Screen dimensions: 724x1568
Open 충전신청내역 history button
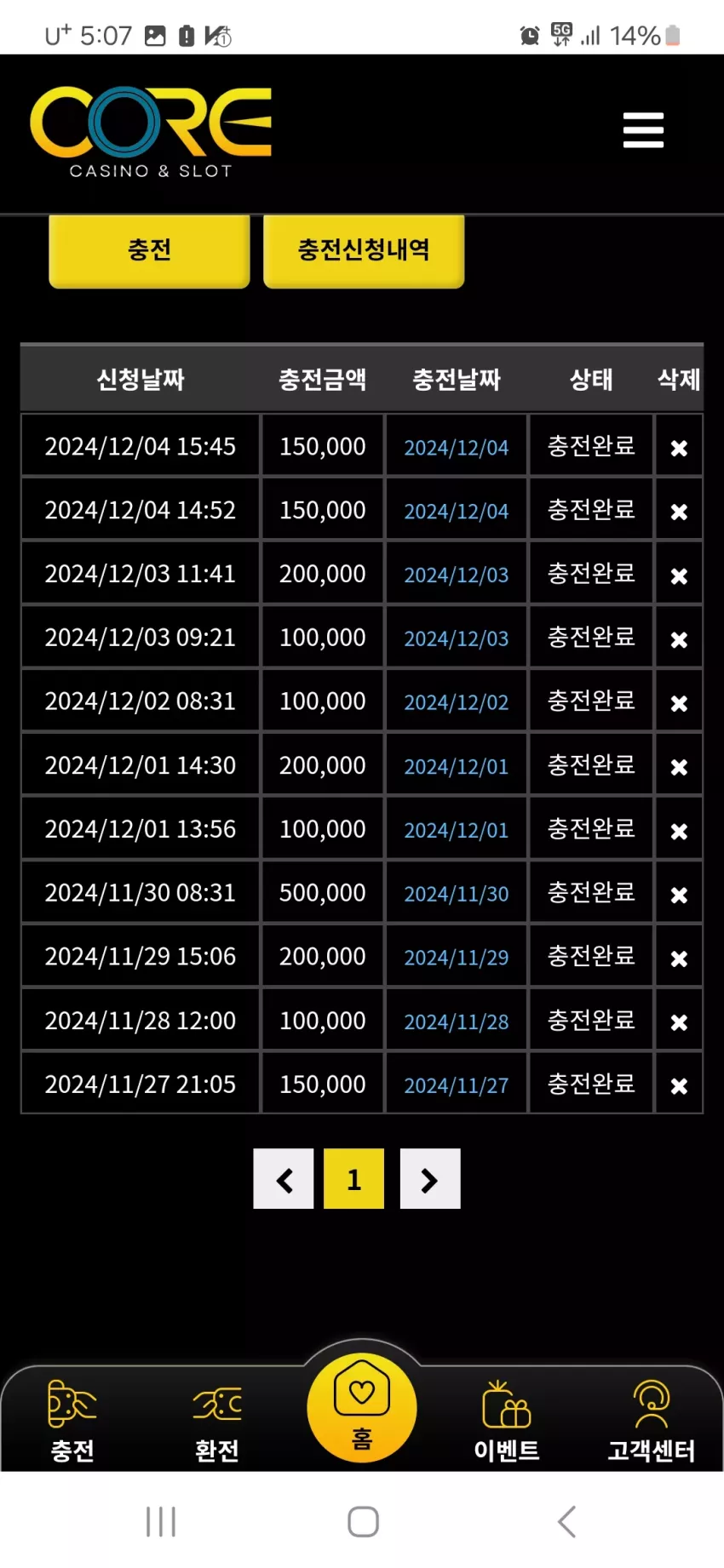click(364, 250)
